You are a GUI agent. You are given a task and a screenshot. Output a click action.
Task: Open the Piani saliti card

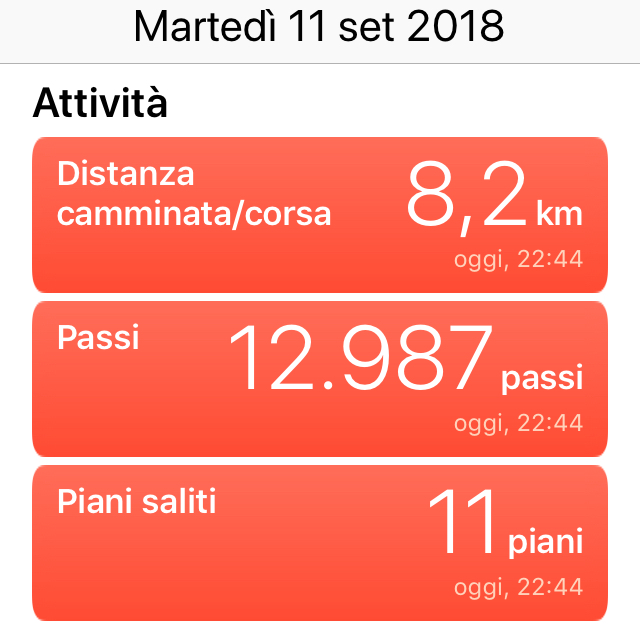point(320,541)
